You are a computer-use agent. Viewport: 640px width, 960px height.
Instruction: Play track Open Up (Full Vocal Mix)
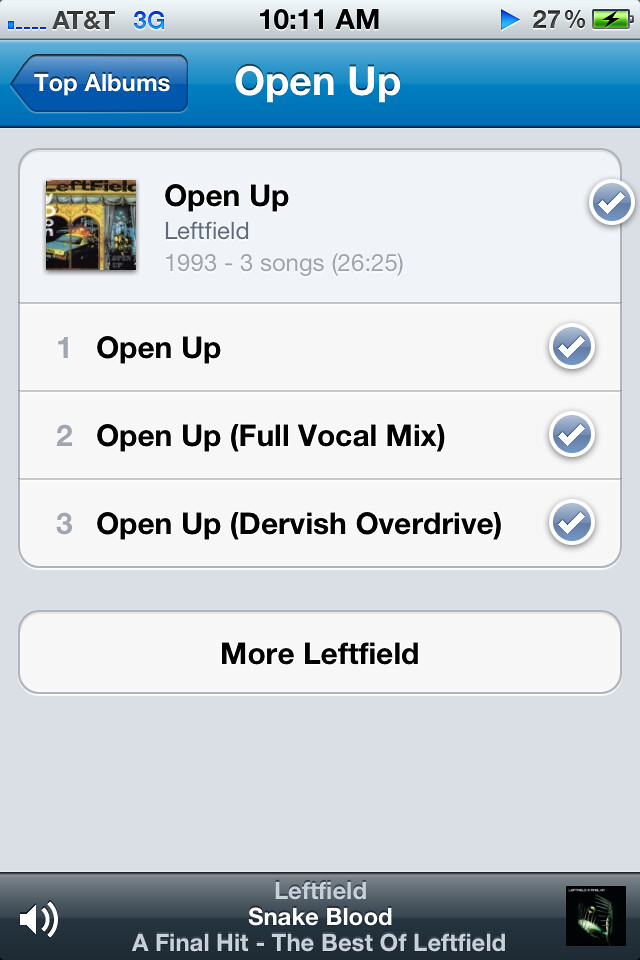[270, 436]
